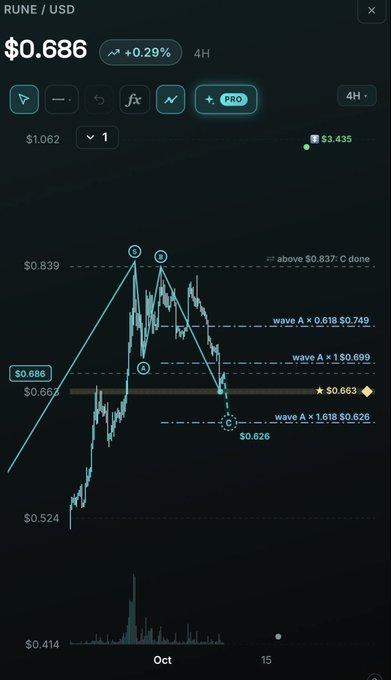Toggle the wave analysis overlay

170,99
